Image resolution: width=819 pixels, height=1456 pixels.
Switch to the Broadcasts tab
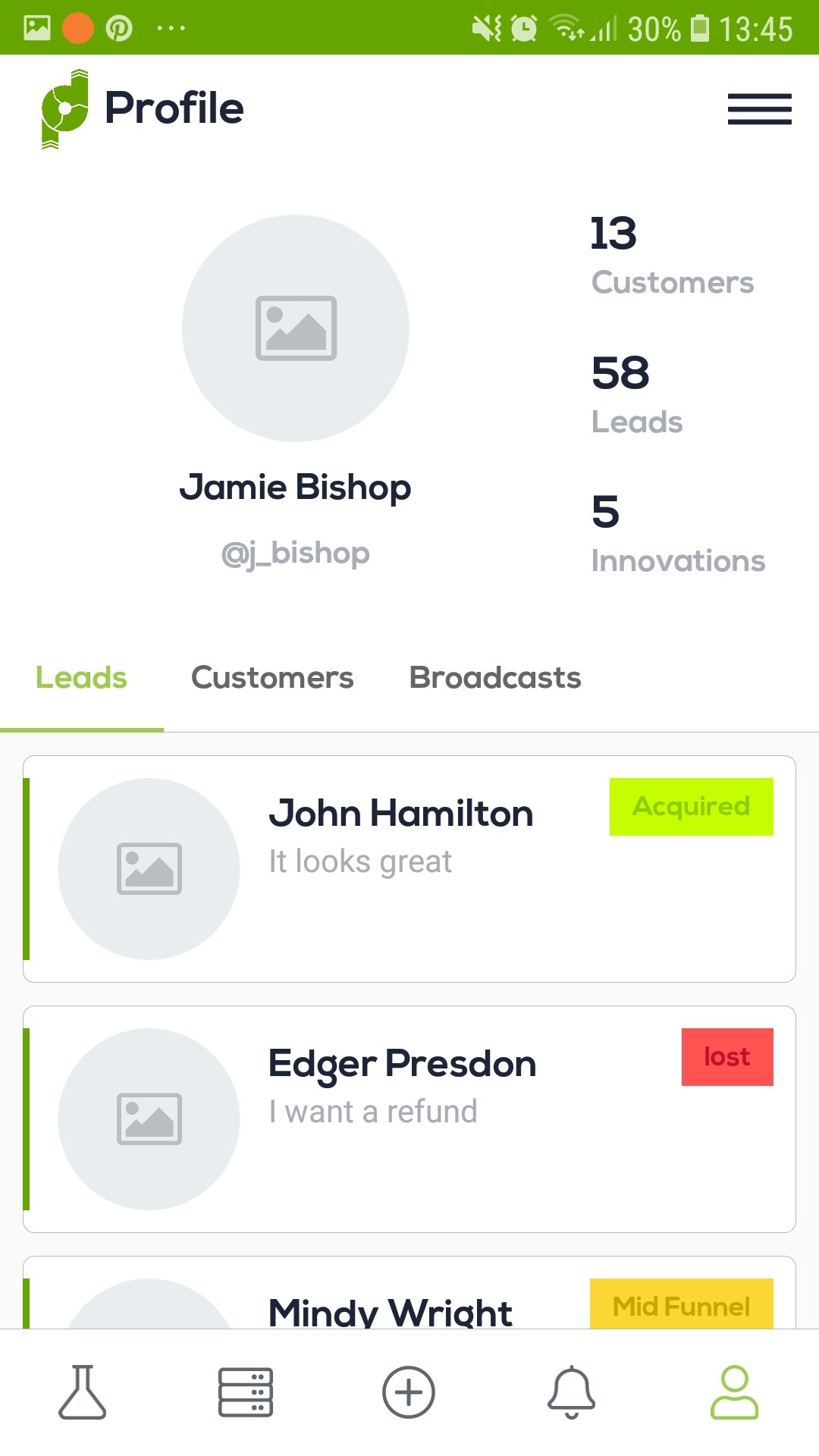tap(494, 678)
